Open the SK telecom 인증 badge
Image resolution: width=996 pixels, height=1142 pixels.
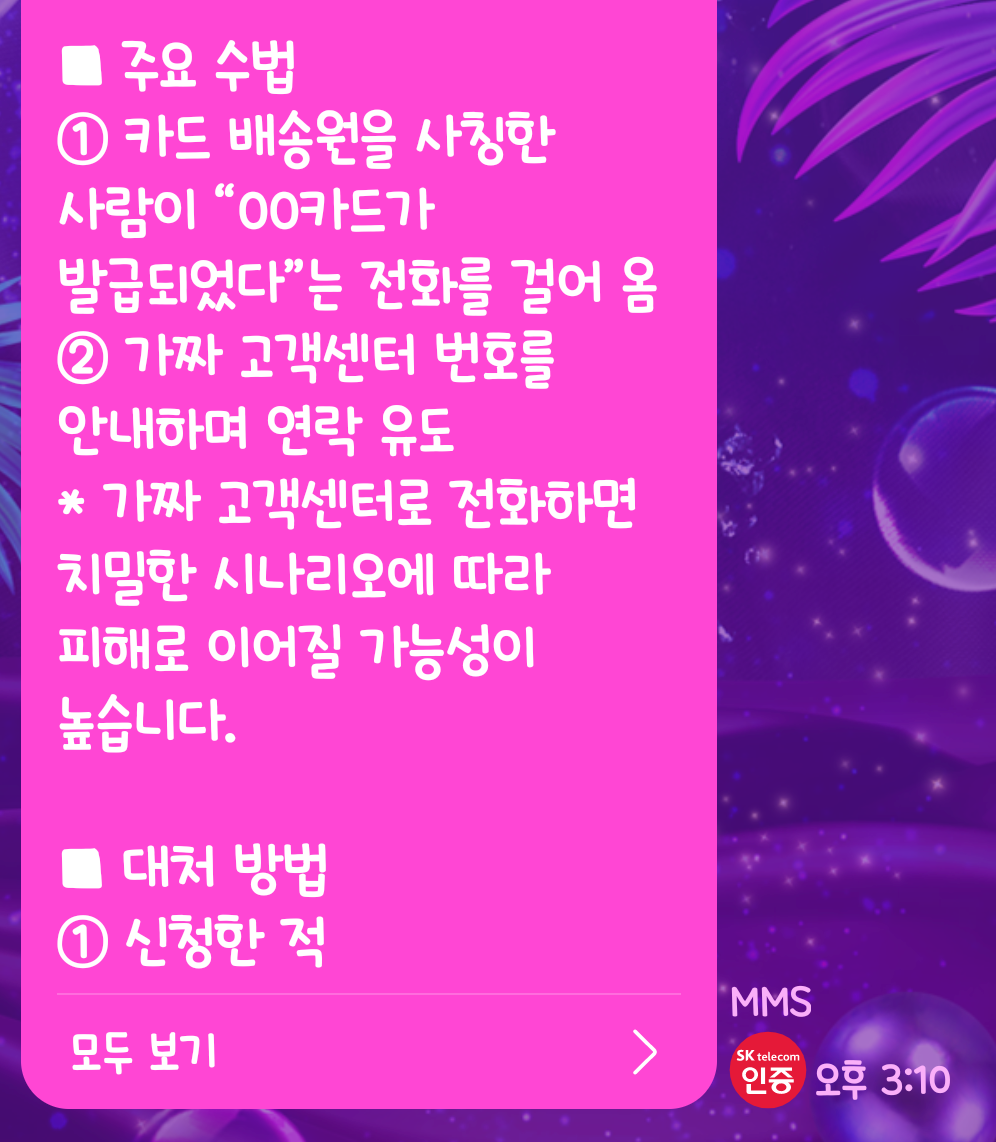coord(768,1069)
